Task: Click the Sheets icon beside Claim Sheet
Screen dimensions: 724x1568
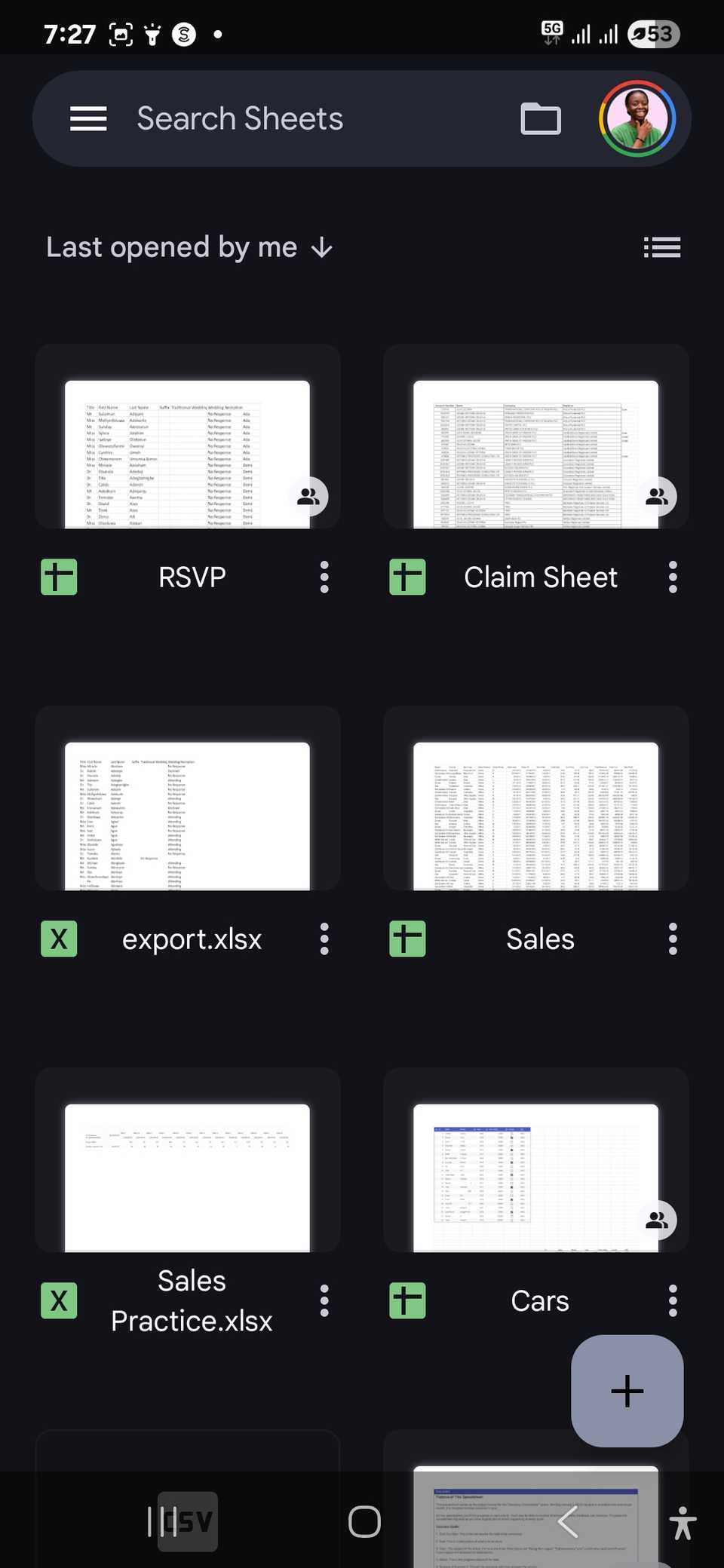Action: (x=407, y=577)
